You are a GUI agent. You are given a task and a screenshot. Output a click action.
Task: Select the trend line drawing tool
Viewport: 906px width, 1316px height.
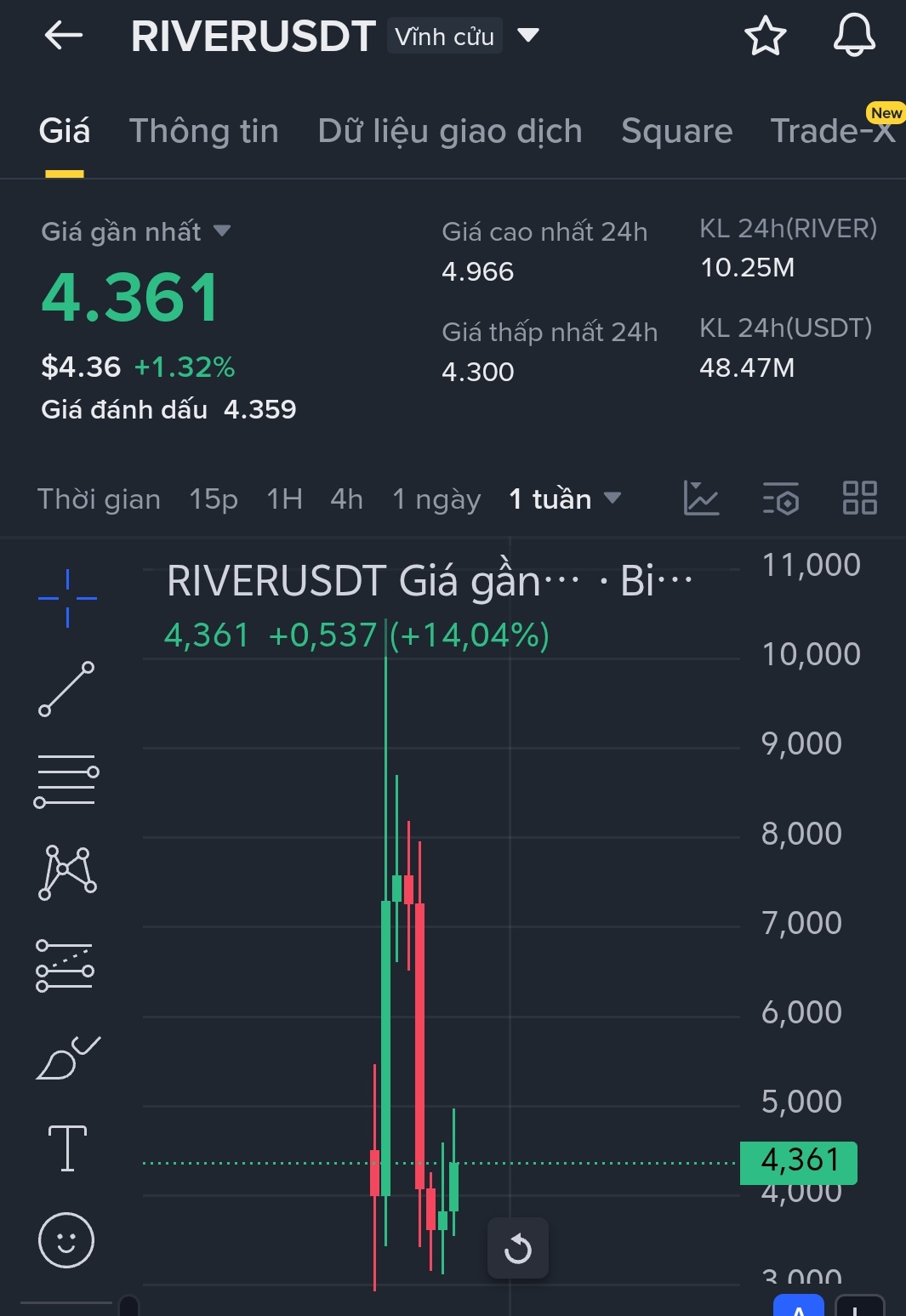66,689
